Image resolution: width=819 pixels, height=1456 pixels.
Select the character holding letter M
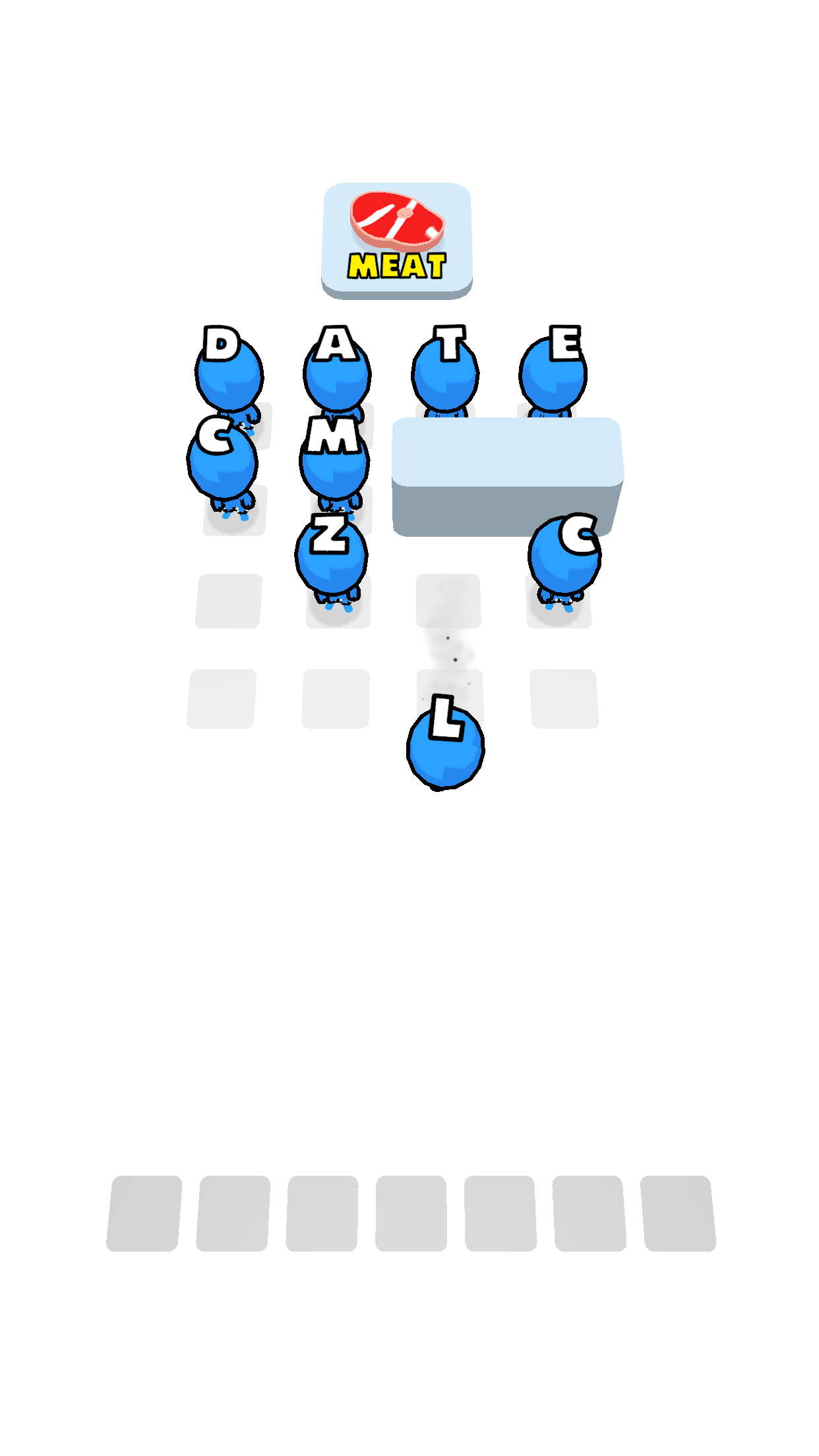tap(334, 463)
